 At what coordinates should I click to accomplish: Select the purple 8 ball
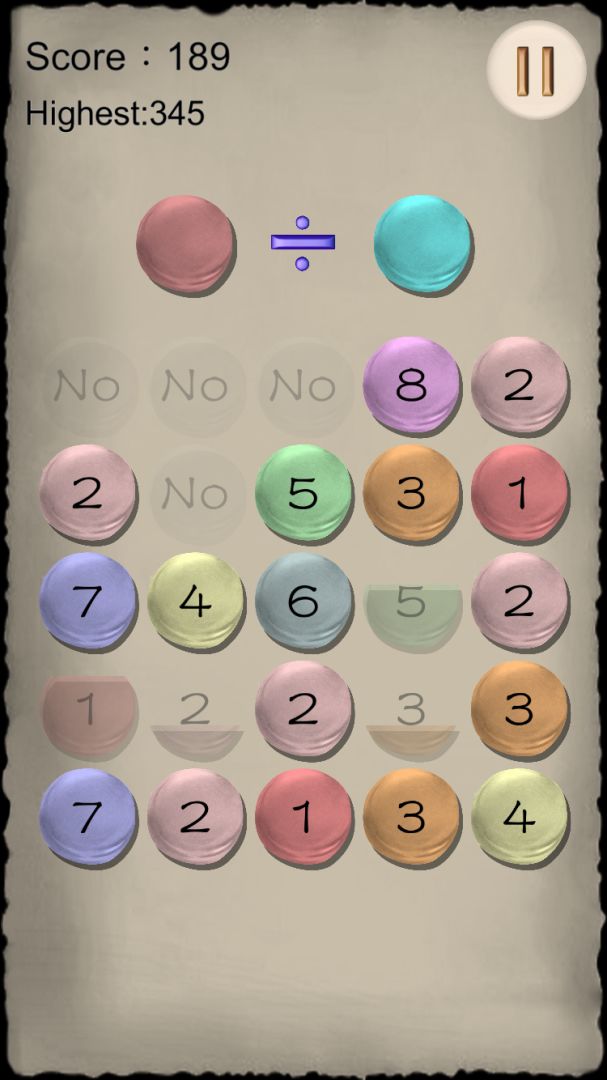tap(411, 385)
